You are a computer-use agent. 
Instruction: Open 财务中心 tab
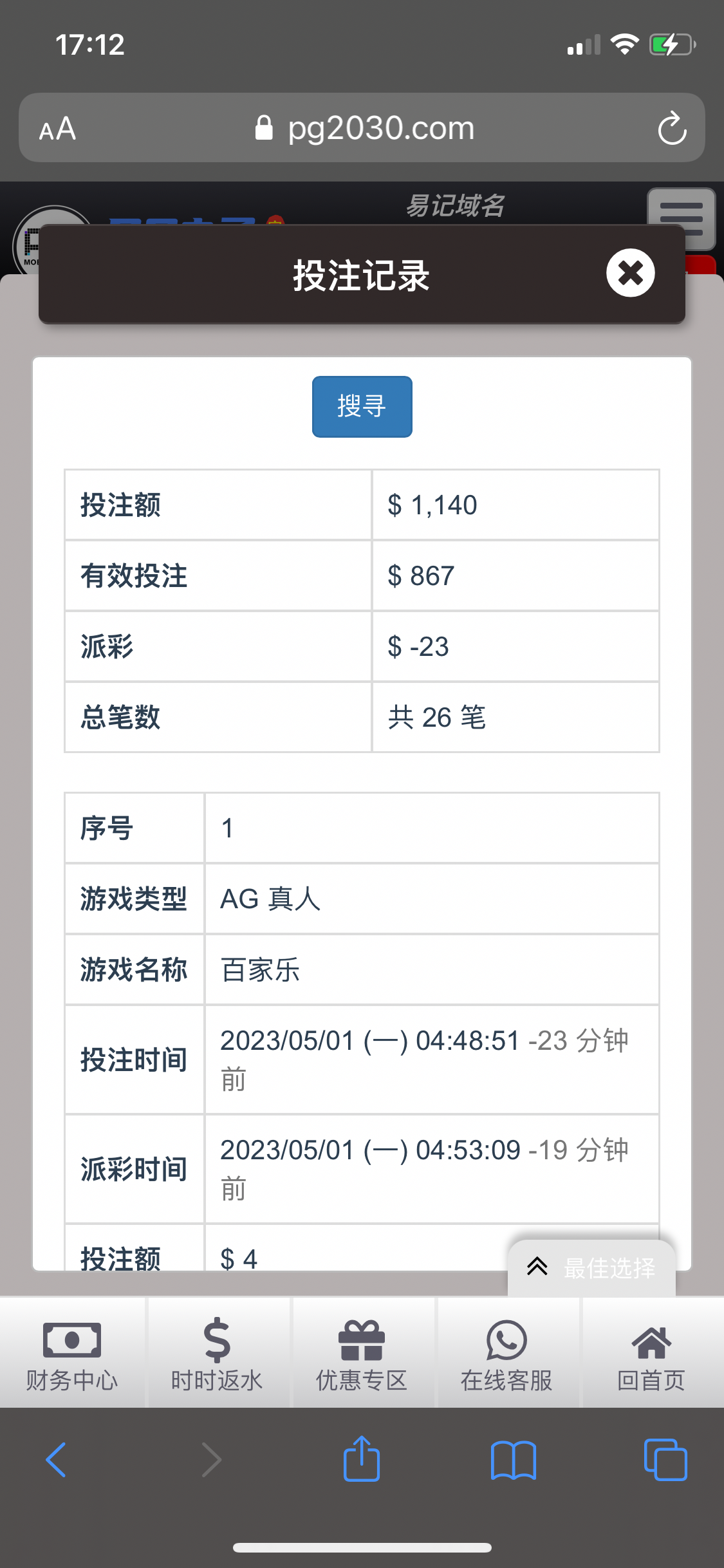pos(72,1352)
